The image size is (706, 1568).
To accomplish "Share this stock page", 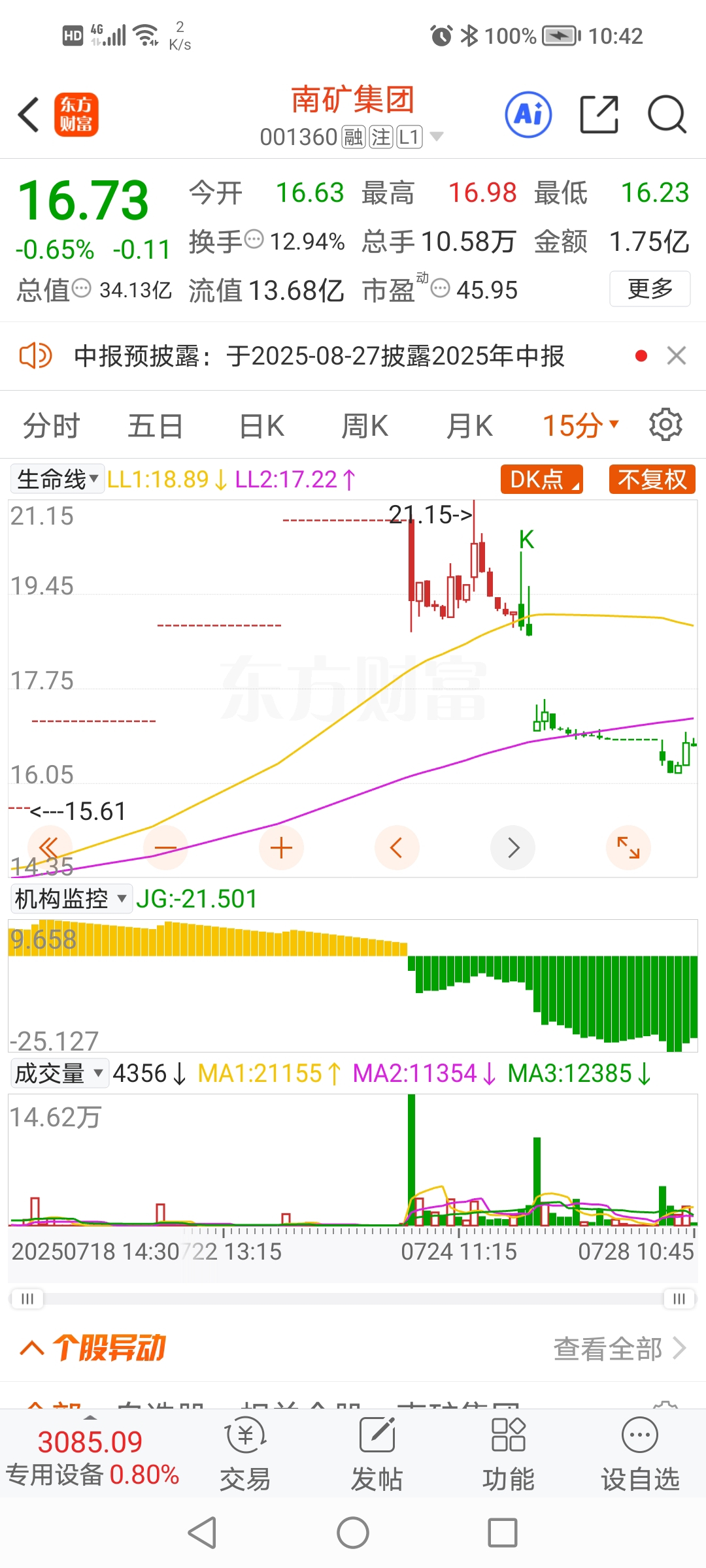I will (599, 114).
